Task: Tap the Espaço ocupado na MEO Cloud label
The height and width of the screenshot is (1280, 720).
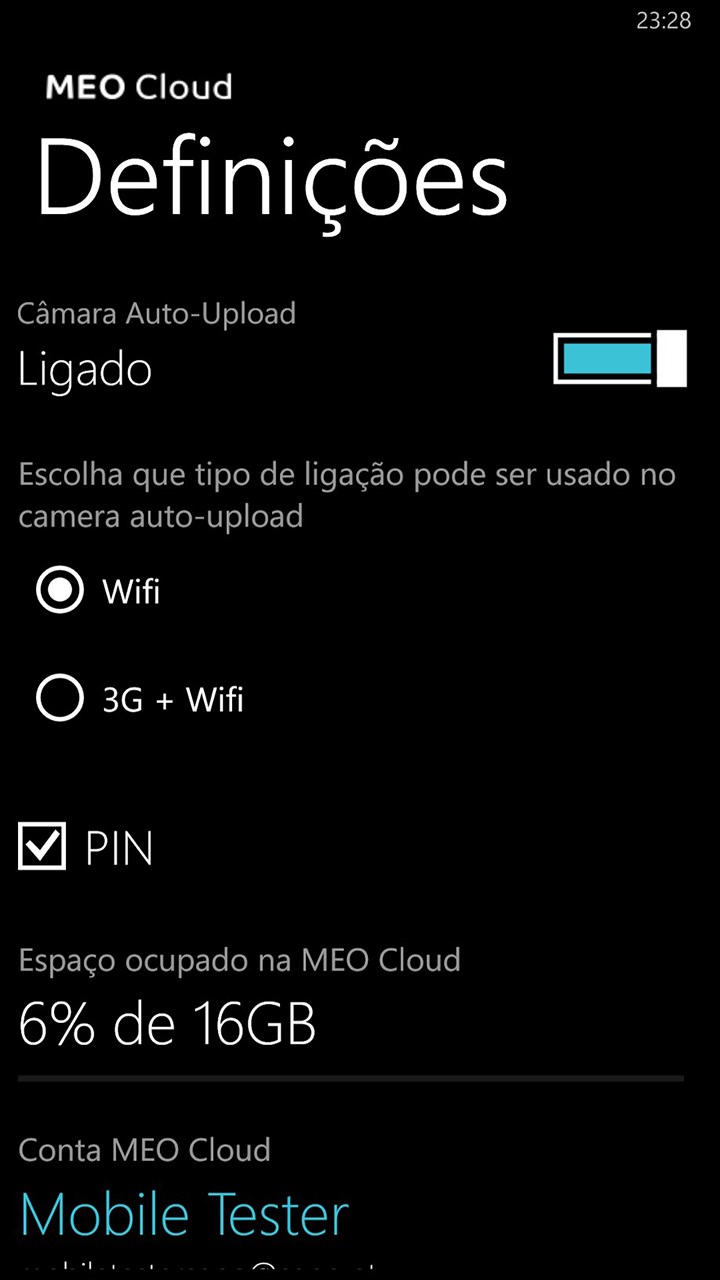Action: coord(239,959)
